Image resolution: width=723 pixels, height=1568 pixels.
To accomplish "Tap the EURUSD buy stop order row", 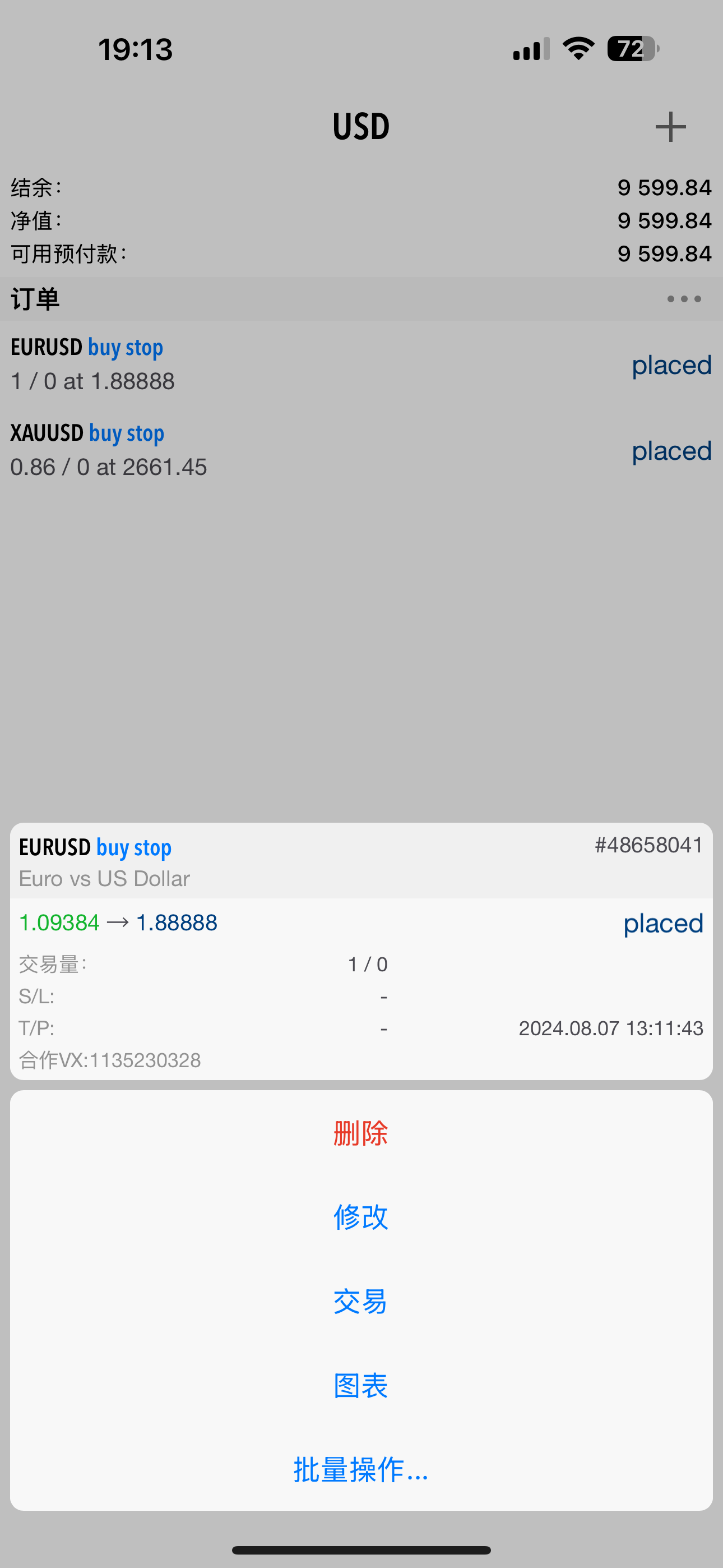I will click(x=361, y=364).
